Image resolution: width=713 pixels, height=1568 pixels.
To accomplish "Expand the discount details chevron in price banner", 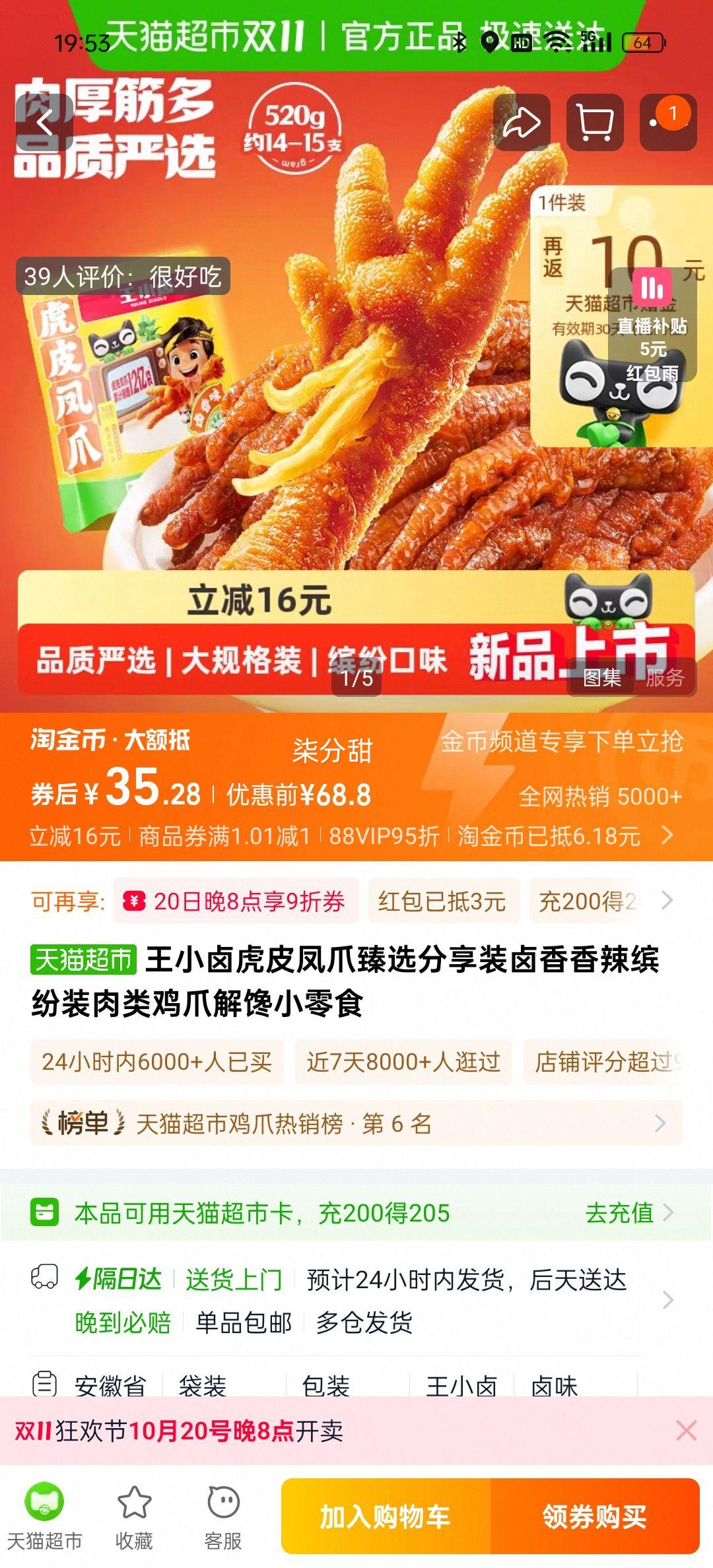I will point(667,835).
